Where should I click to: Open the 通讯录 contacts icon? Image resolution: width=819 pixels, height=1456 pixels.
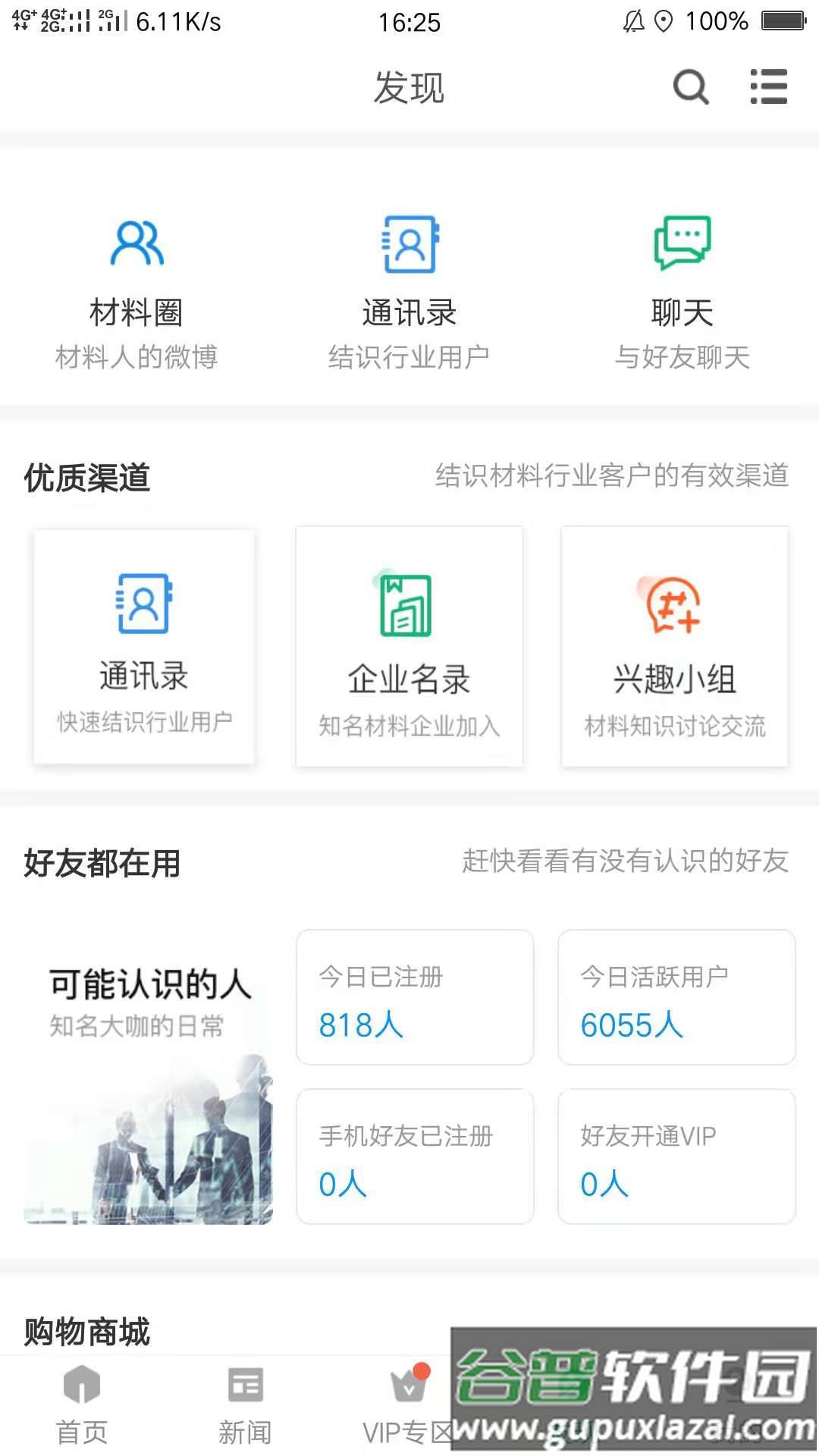point(409,243)
